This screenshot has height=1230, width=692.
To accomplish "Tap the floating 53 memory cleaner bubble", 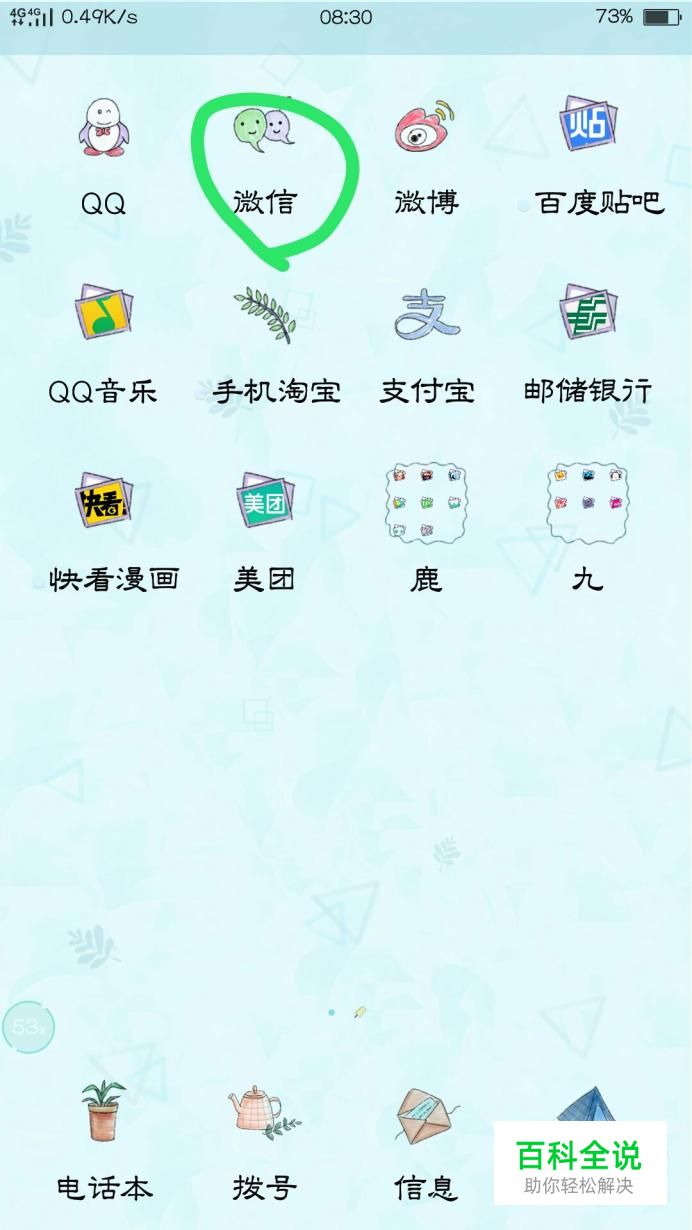I will point(27,1027).
